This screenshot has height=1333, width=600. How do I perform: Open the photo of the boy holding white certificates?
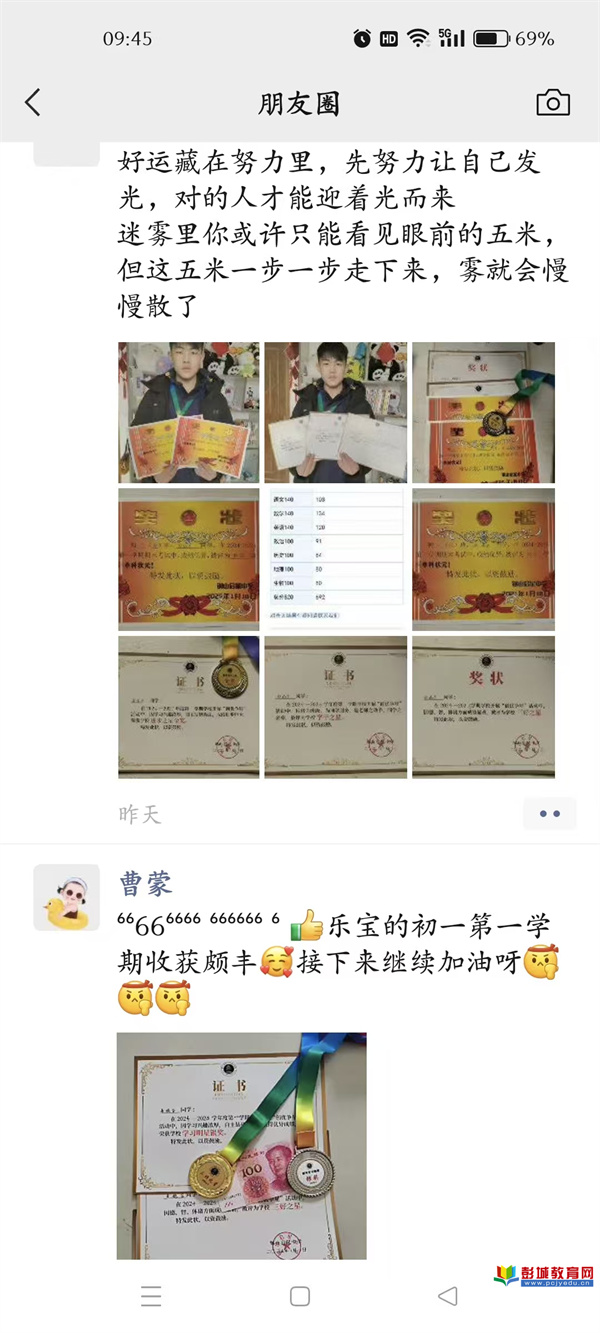[x=335, y=412]
